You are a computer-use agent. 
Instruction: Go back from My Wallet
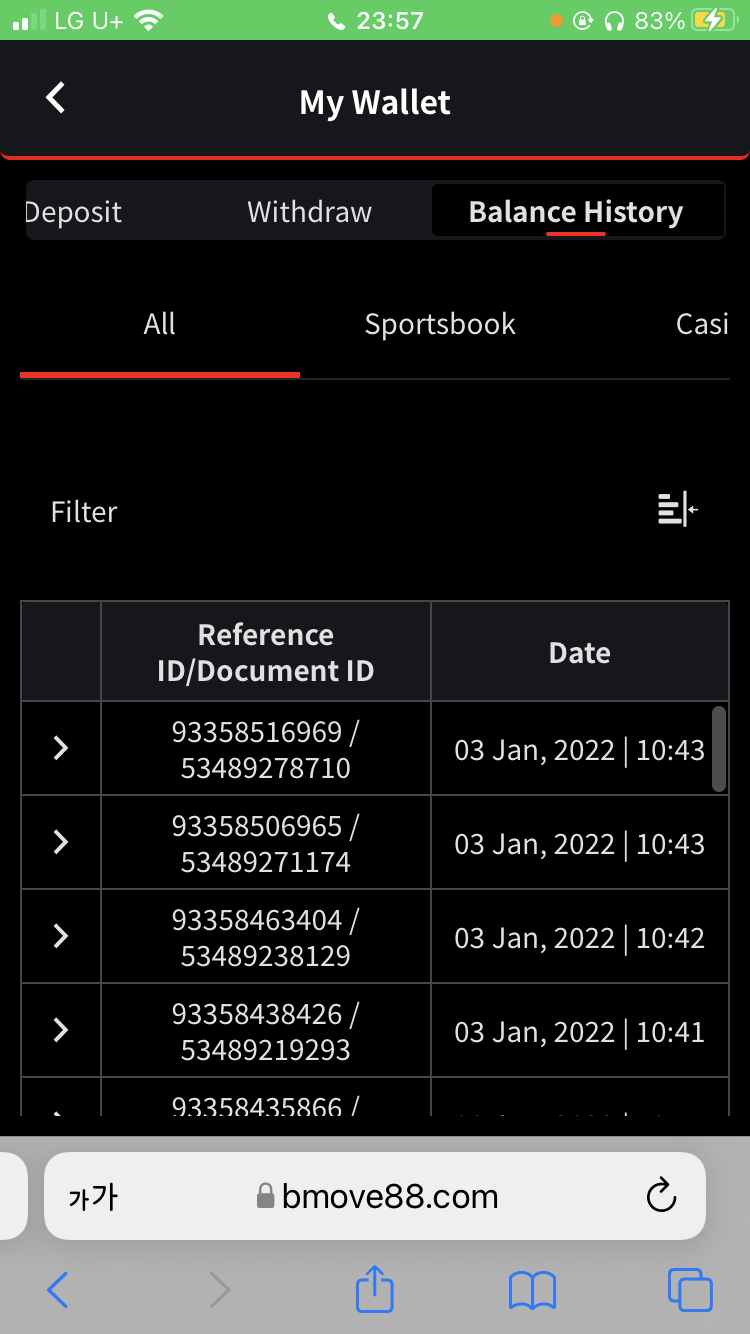56,98
